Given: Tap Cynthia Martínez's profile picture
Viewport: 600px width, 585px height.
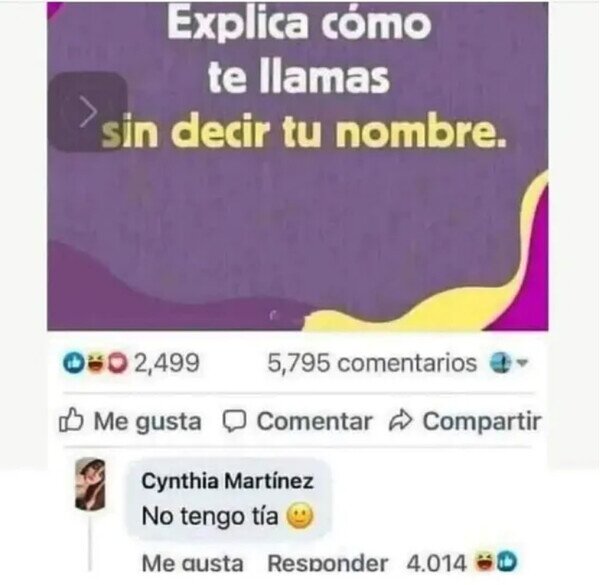Looking at the screenshot, I should [91, 484].
